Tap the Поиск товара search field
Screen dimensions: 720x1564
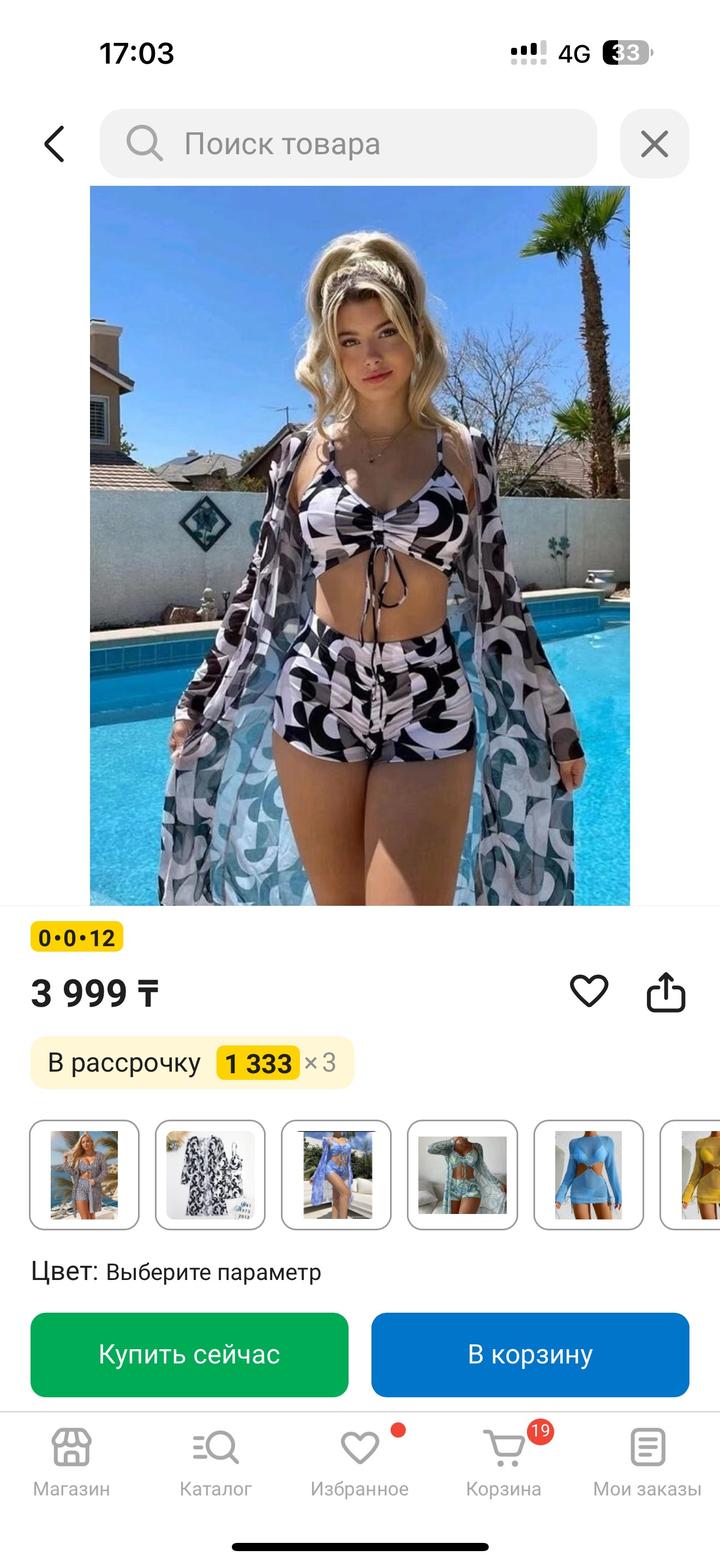tap(348, 144)
